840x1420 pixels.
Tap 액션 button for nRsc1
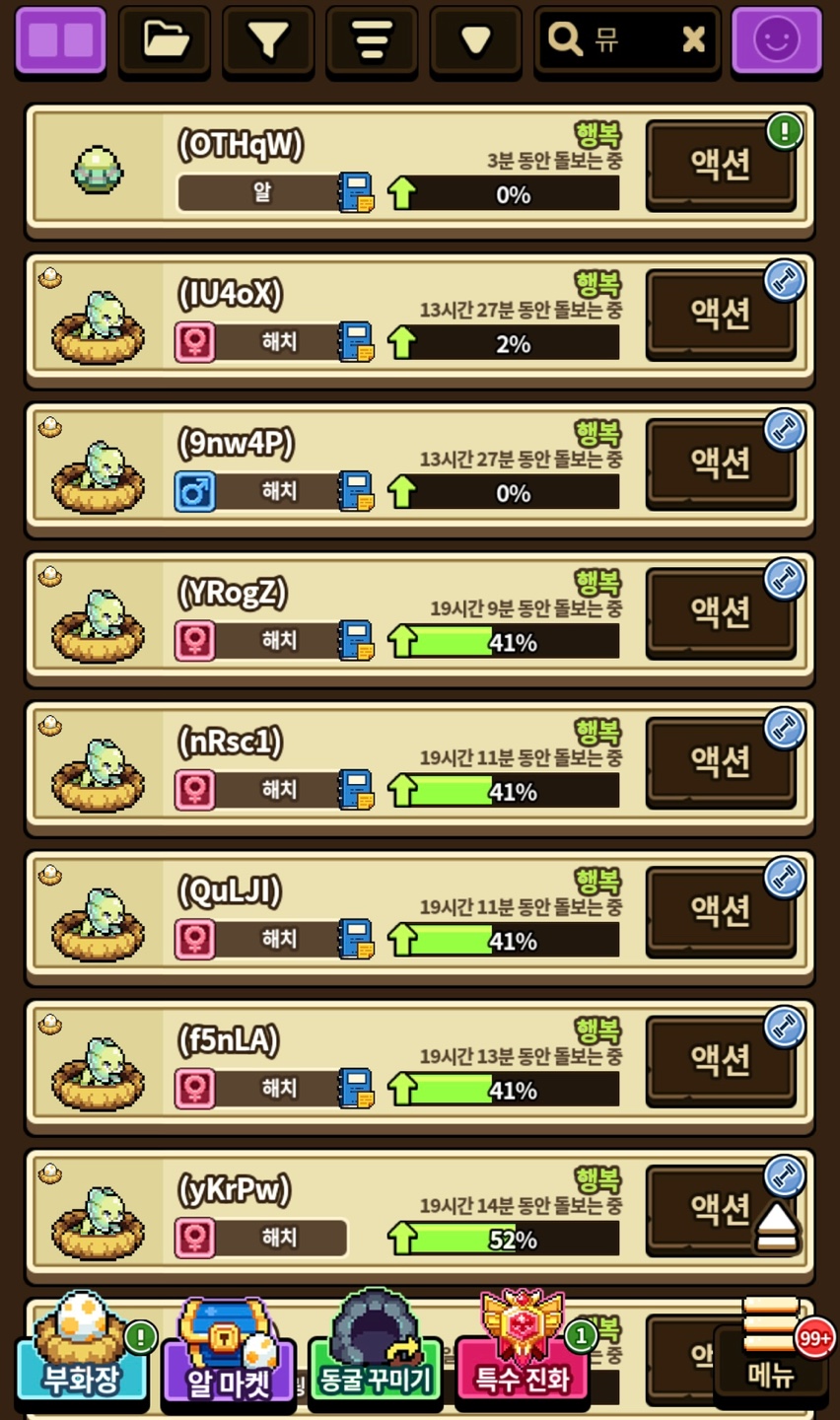coord(720,761)
